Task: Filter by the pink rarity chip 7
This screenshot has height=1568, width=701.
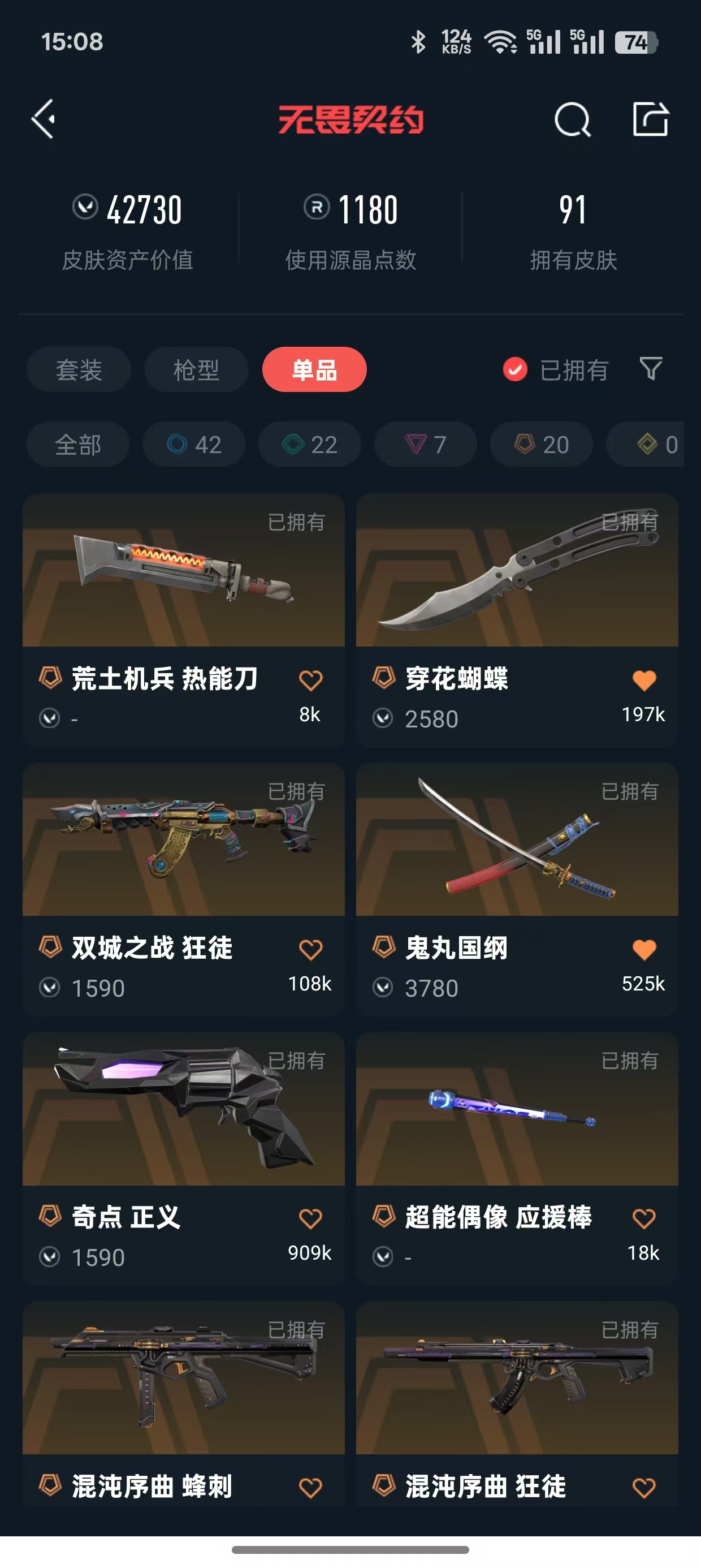Action: tap(425, 445)
